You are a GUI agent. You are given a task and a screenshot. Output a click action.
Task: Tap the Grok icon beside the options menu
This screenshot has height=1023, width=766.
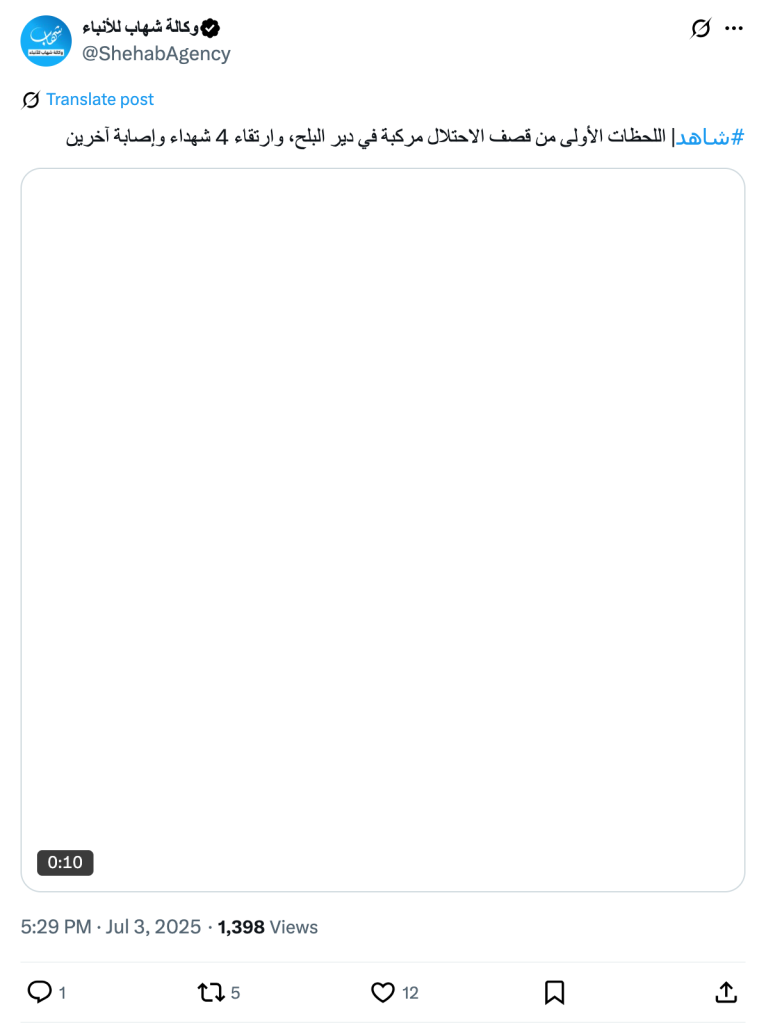point(701,29)
